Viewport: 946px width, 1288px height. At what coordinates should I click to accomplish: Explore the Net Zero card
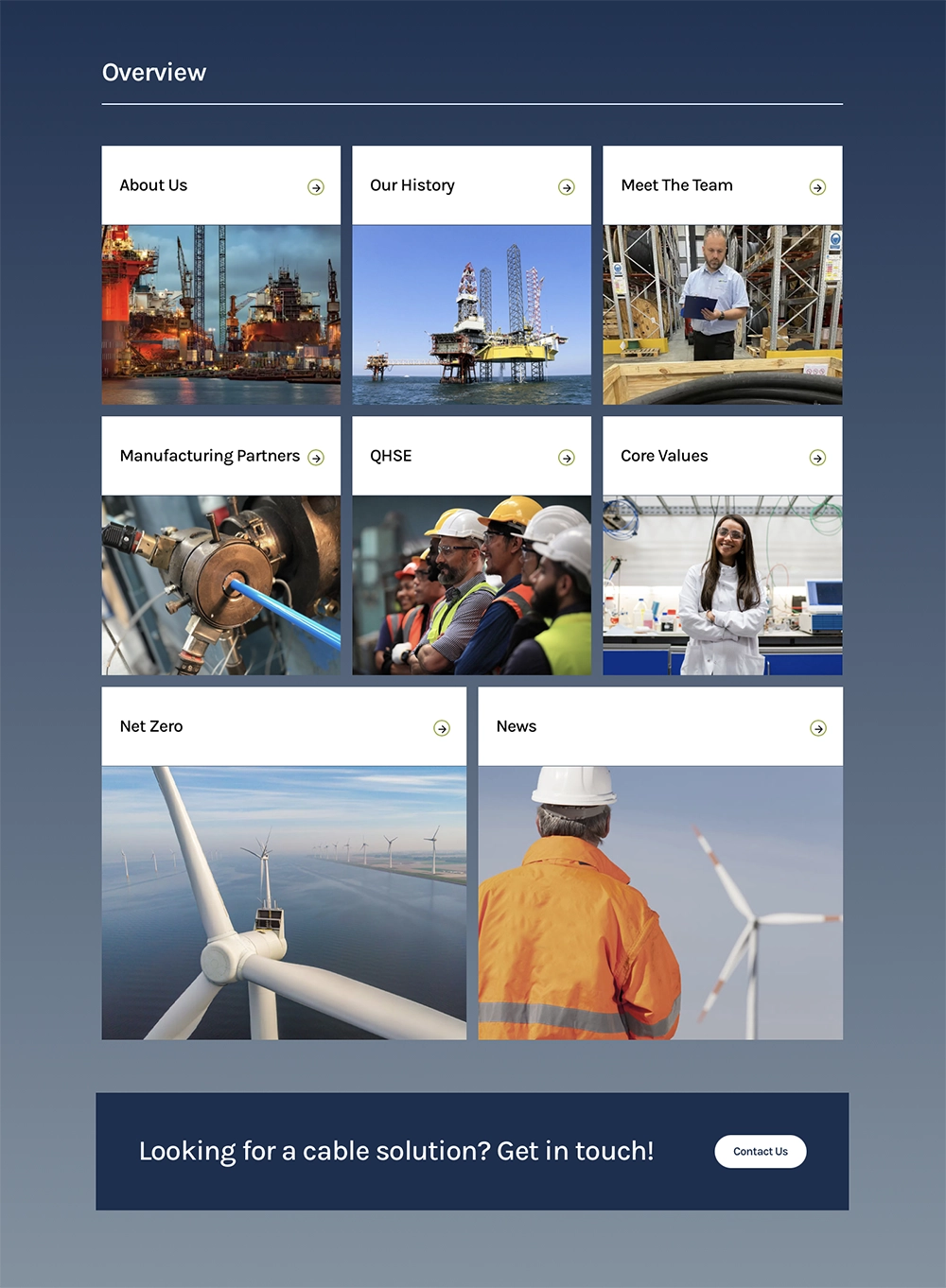(x=284, y=727)
